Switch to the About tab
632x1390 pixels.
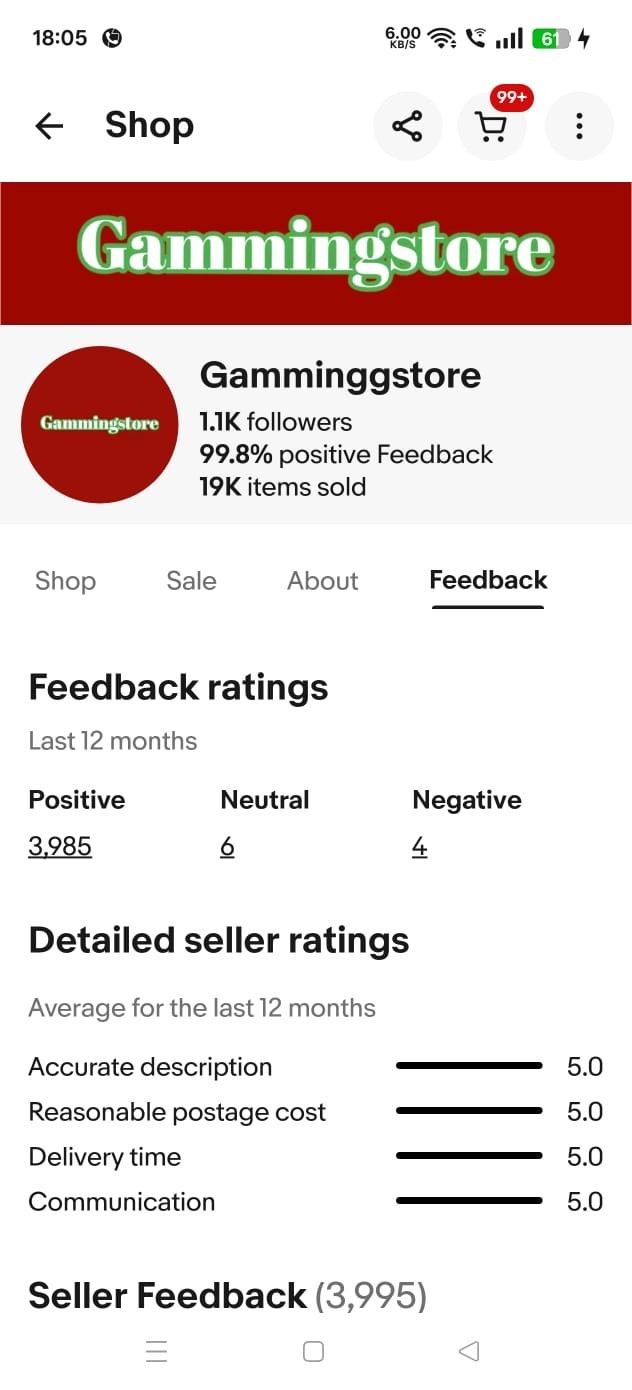tap(322, 581)
